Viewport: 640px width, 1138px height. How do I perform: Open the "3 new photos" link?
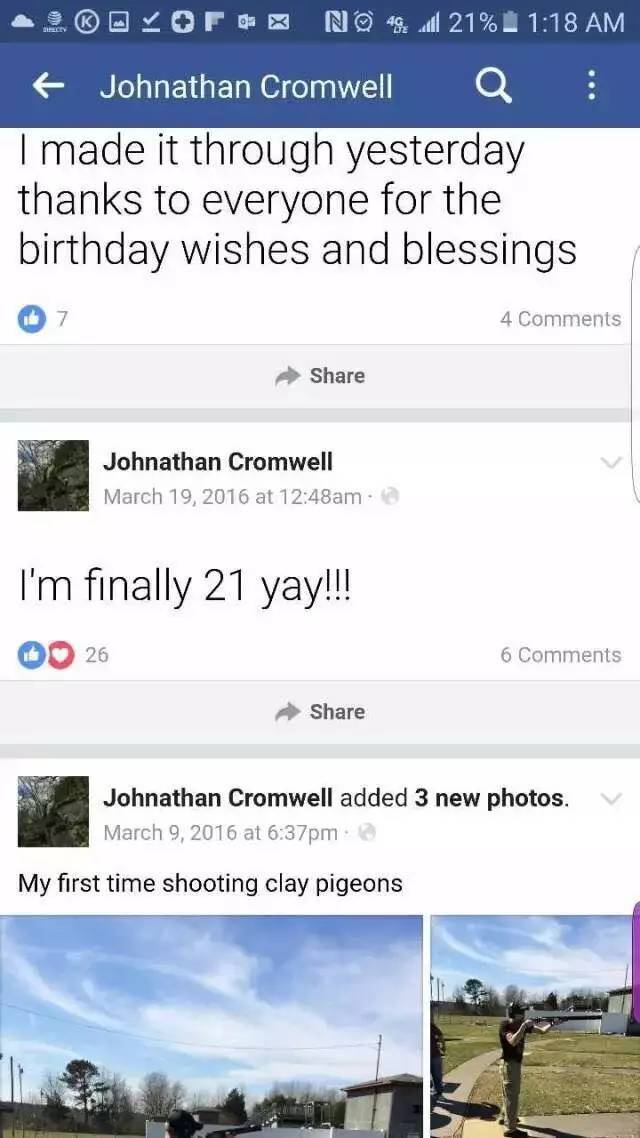point(490,798)
